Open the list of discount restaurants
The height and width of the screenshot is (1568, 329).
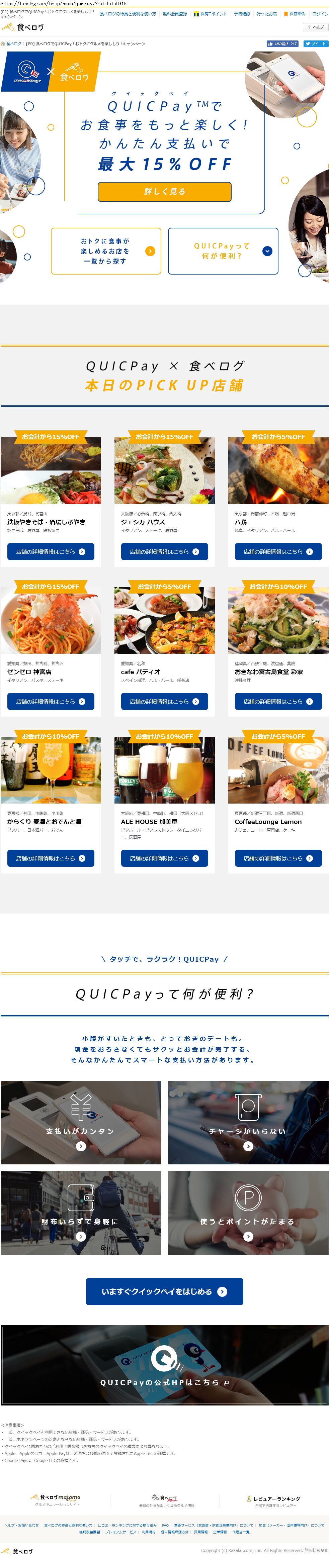coord(106,251)
